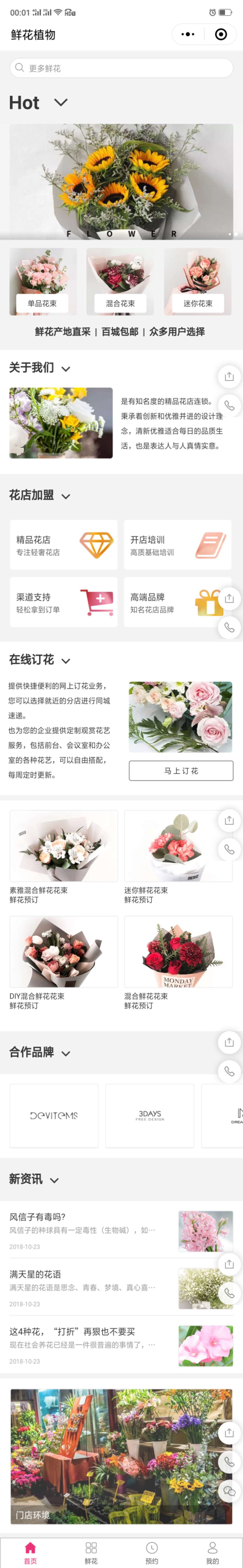Image resolution: width=243 pixels, height=1568 pixels.
Task: Read the article 风信子有毒吗?
Action: pyautogui.click(x=121, y=1230)
